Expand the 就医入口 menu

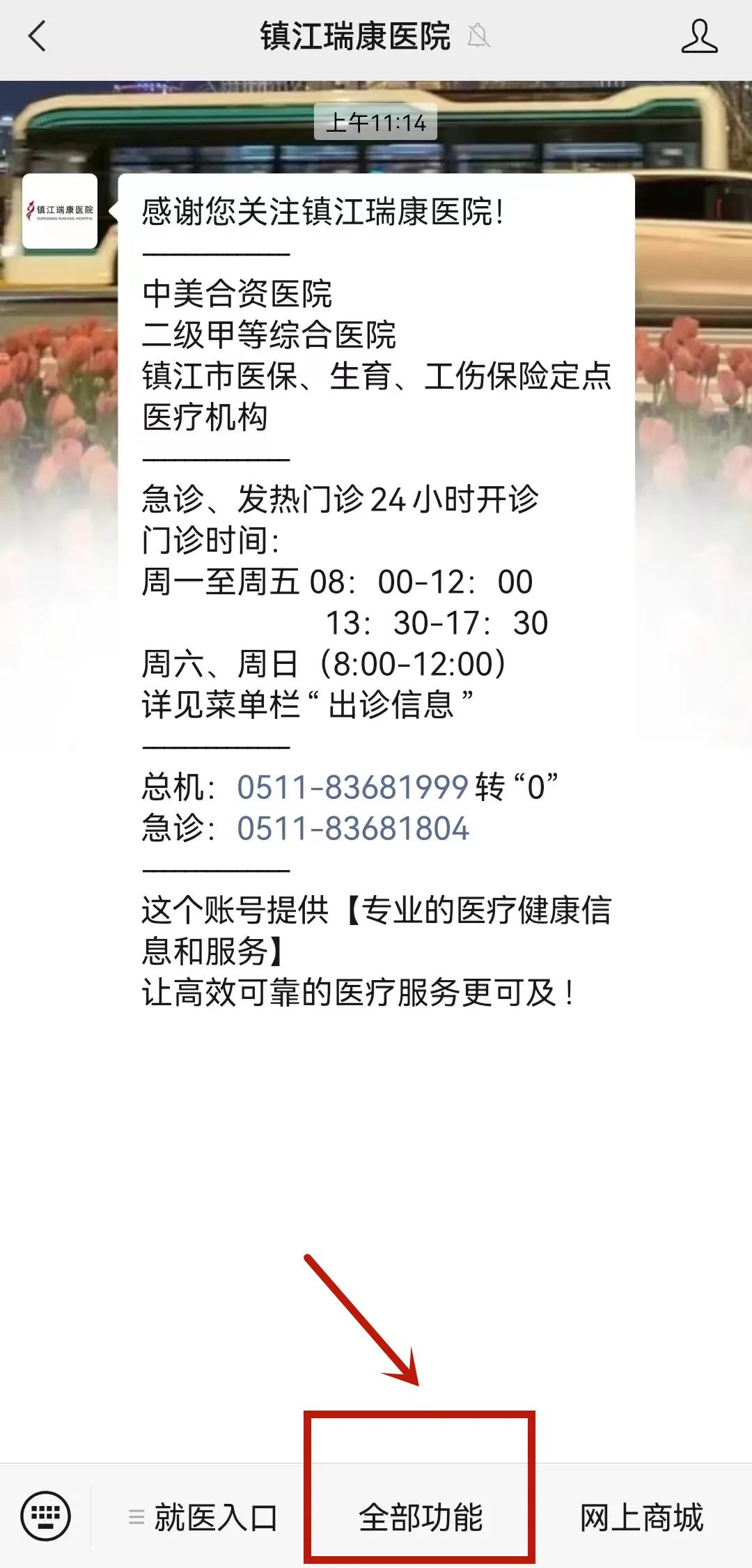tap(203, 1517)
